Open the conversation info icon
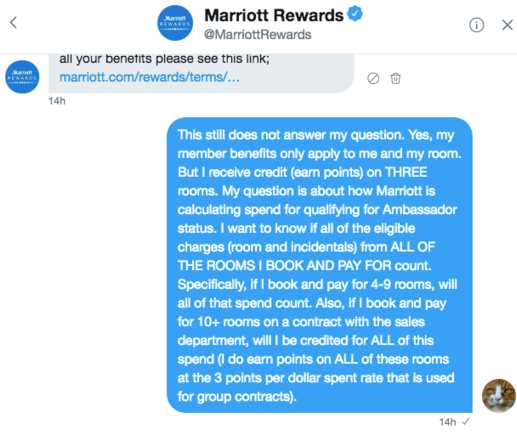517x435 pixels. 477,25
